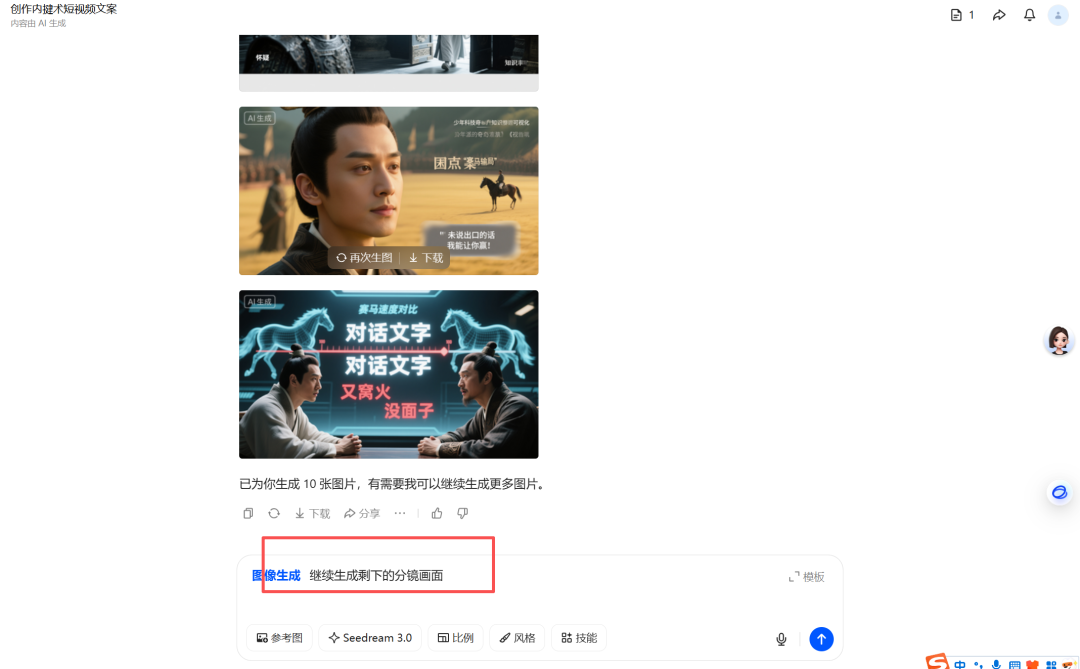
Task: Share this conversation from top bar
Action: pyautogui.click(x=998, y=15)
